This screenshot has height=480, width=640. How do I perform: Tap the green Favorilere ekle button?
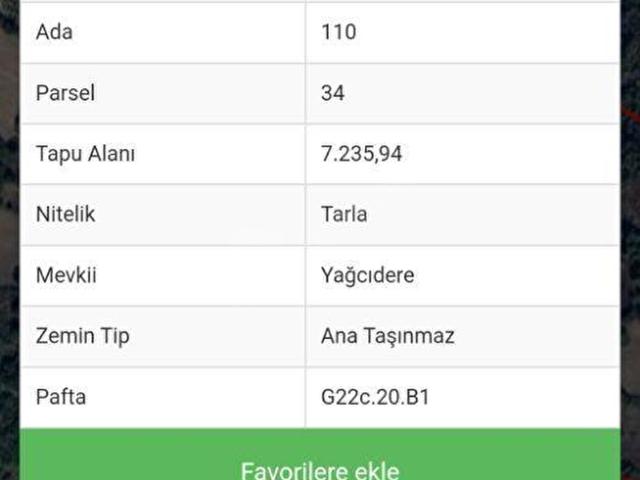(x=320, y=462)
